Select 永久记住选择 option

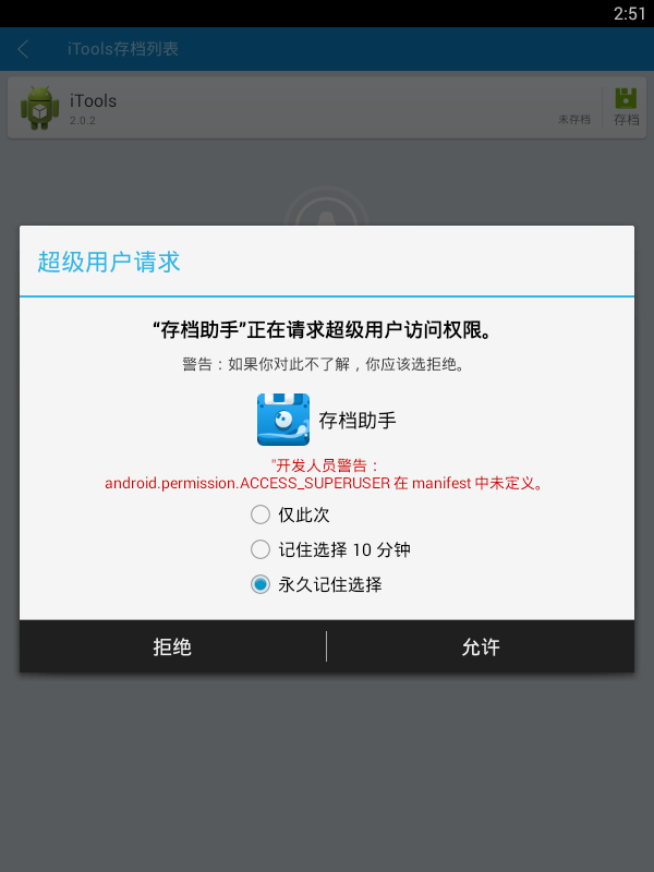tap(261, 585)
